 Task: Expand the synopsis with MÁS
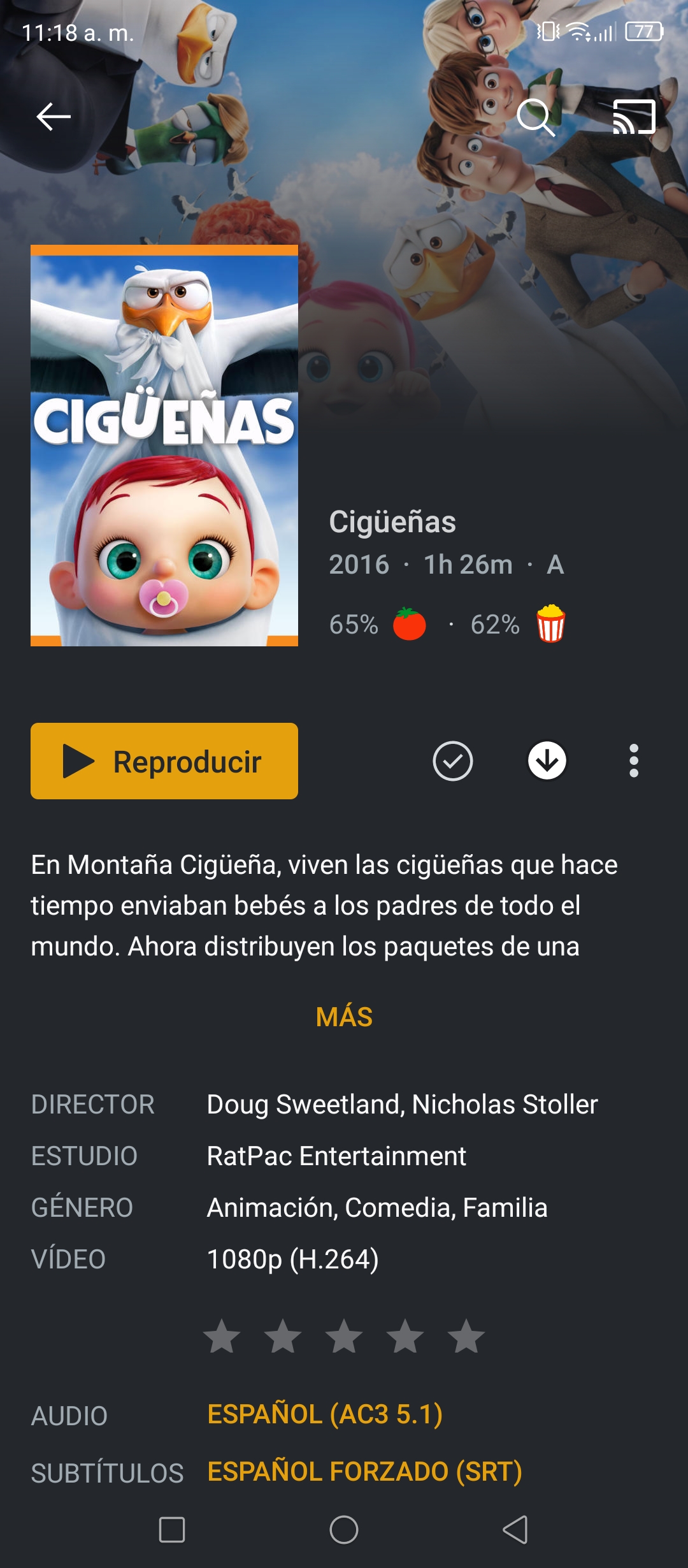tap(344, 1017)
